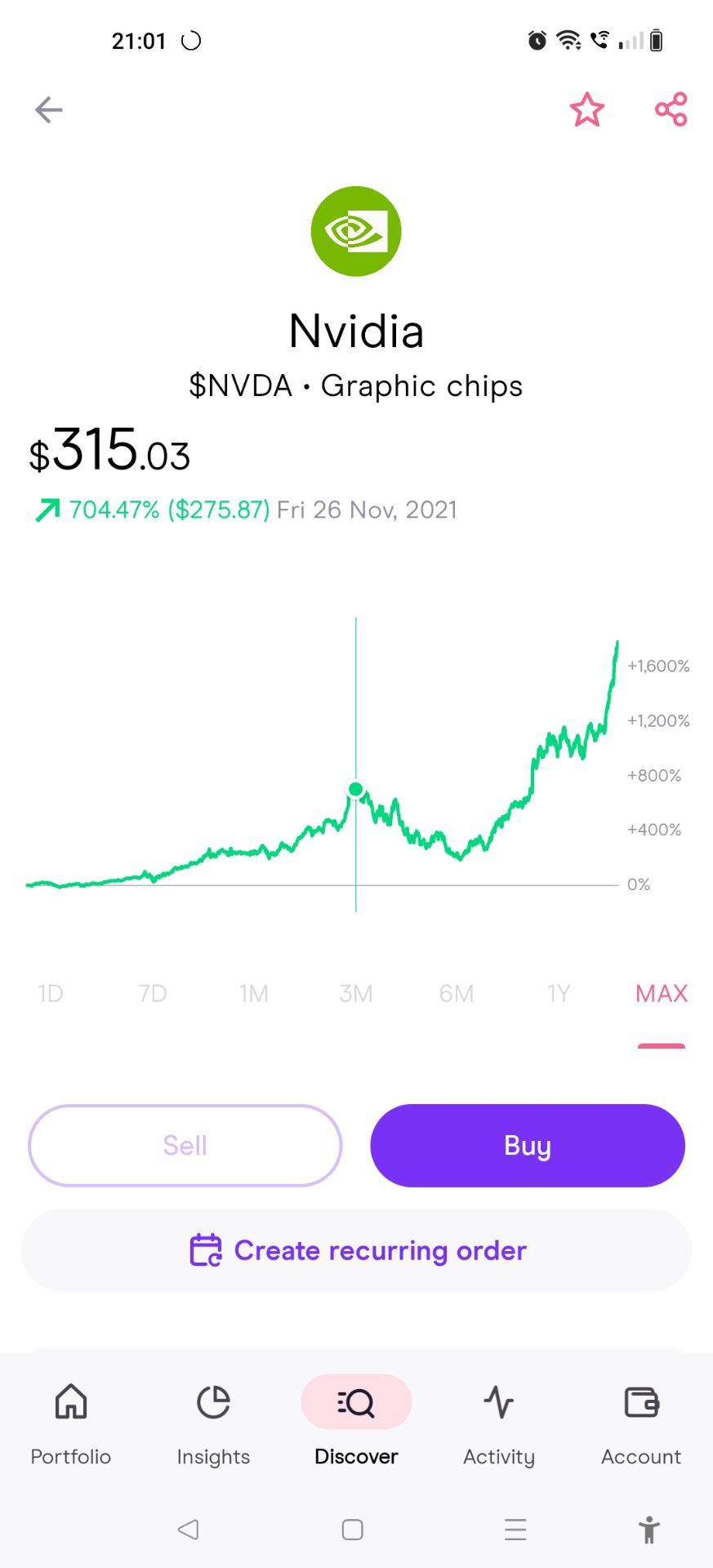
Task: Go back using the top-left arrow
Action: [49, 109]
